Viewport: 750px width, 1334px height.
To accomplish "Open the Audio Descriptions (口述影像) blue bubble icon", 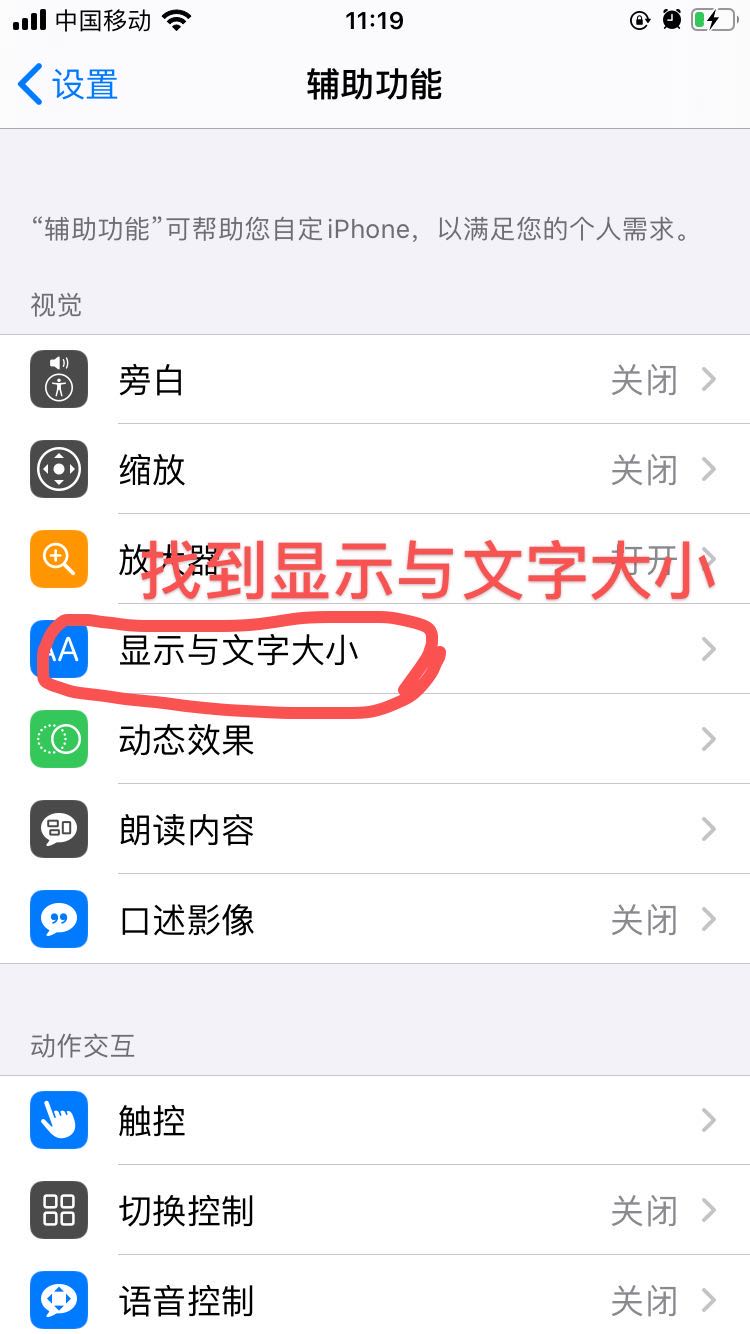I will pos(58,920).
